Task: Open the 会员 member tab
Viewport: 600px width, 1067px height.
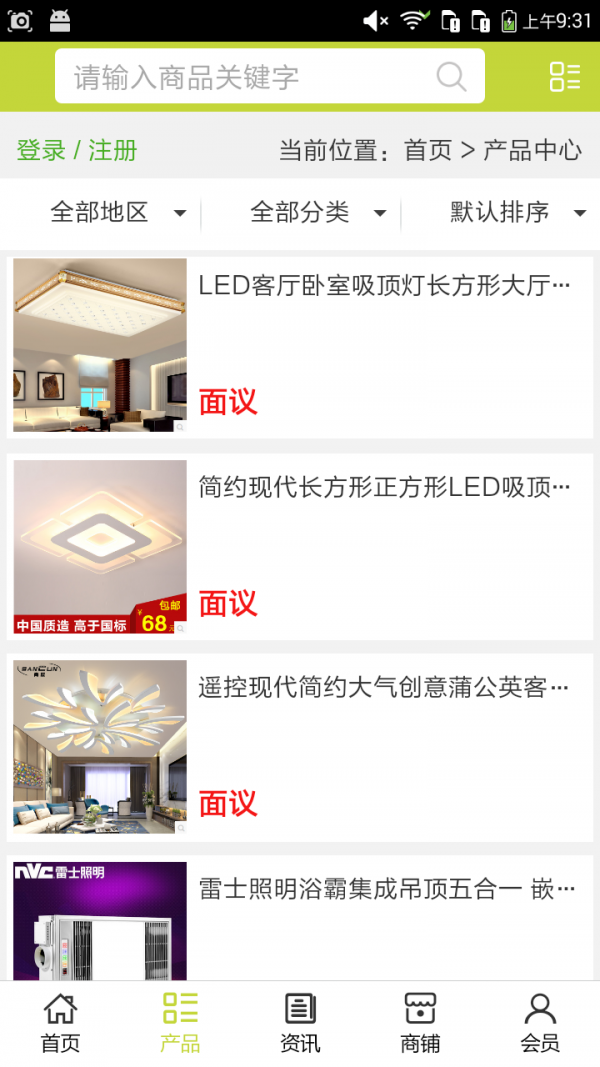Action: pos(540,1023)
